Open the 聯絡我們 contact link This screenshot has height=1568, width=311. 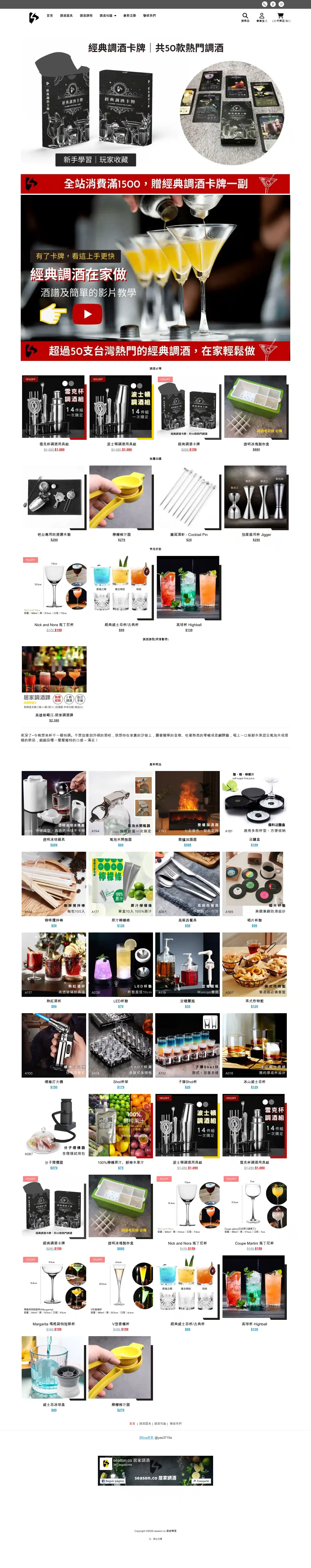[x=150, y=16]
